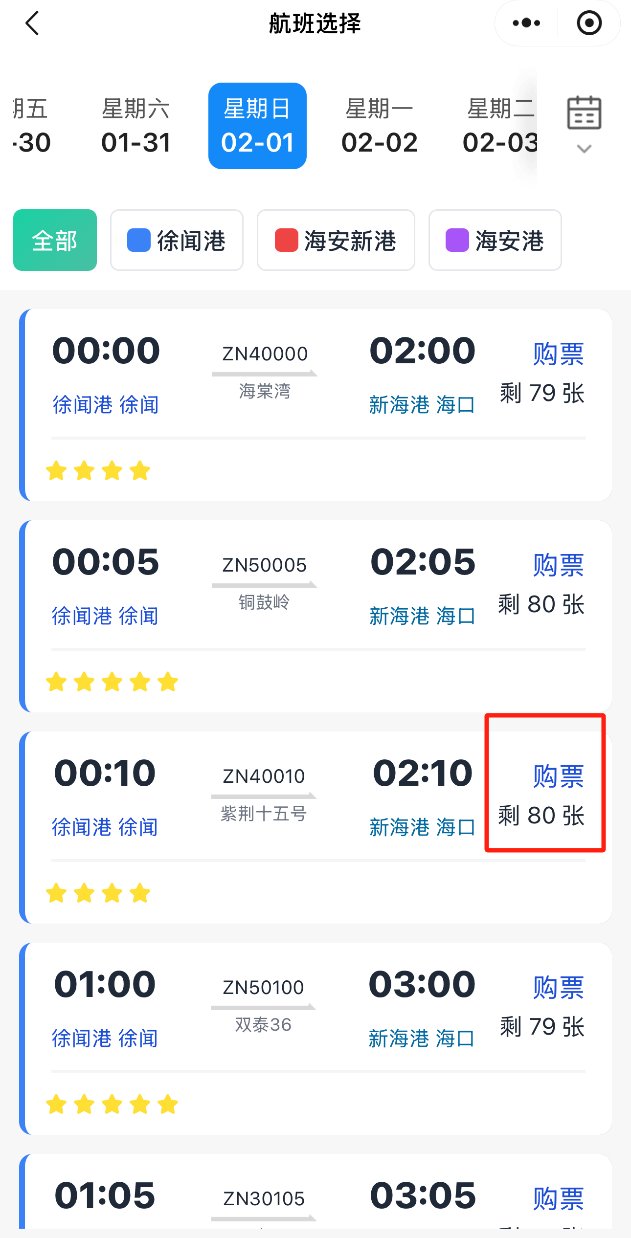This screenshot has width=631, height=1238.
Task: Select date 星期日 02-01
Action: (257, 126)
